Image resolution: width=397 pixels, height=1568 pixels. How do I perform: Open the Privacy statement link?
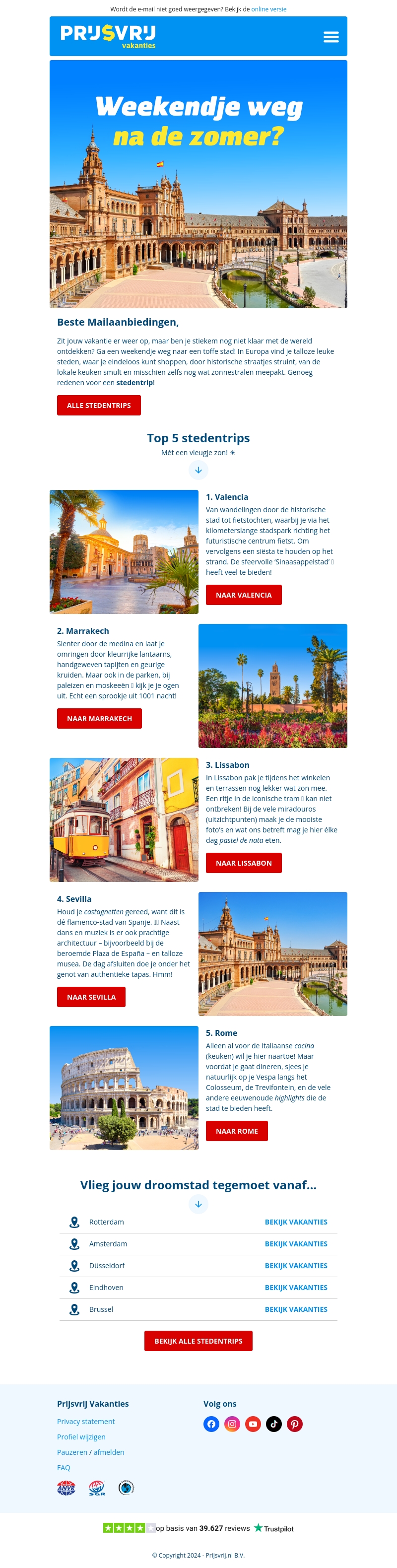point(86,1421)
